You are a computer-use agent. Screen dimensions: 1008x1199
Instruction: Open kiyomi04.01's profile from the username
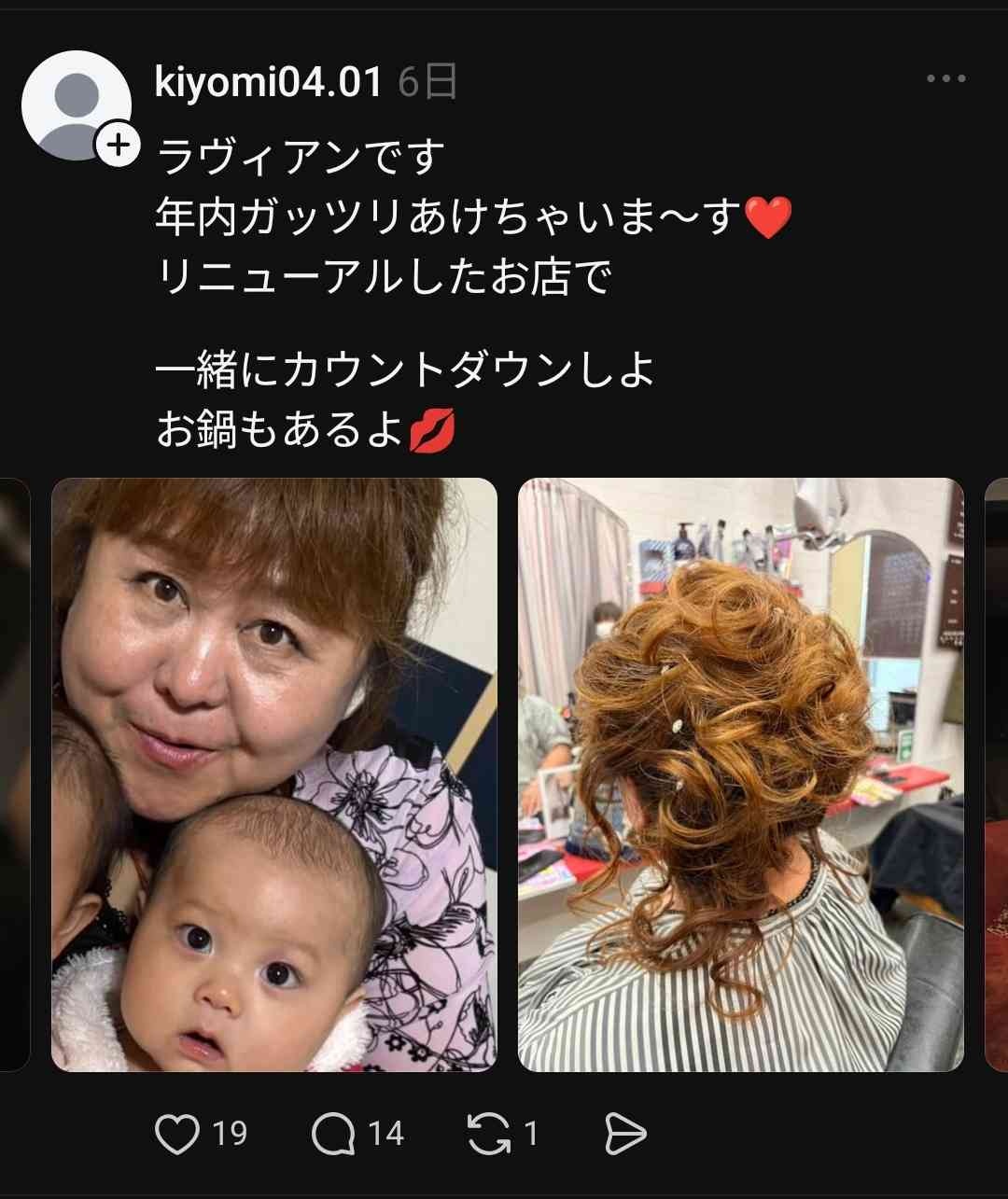[268, 82]
